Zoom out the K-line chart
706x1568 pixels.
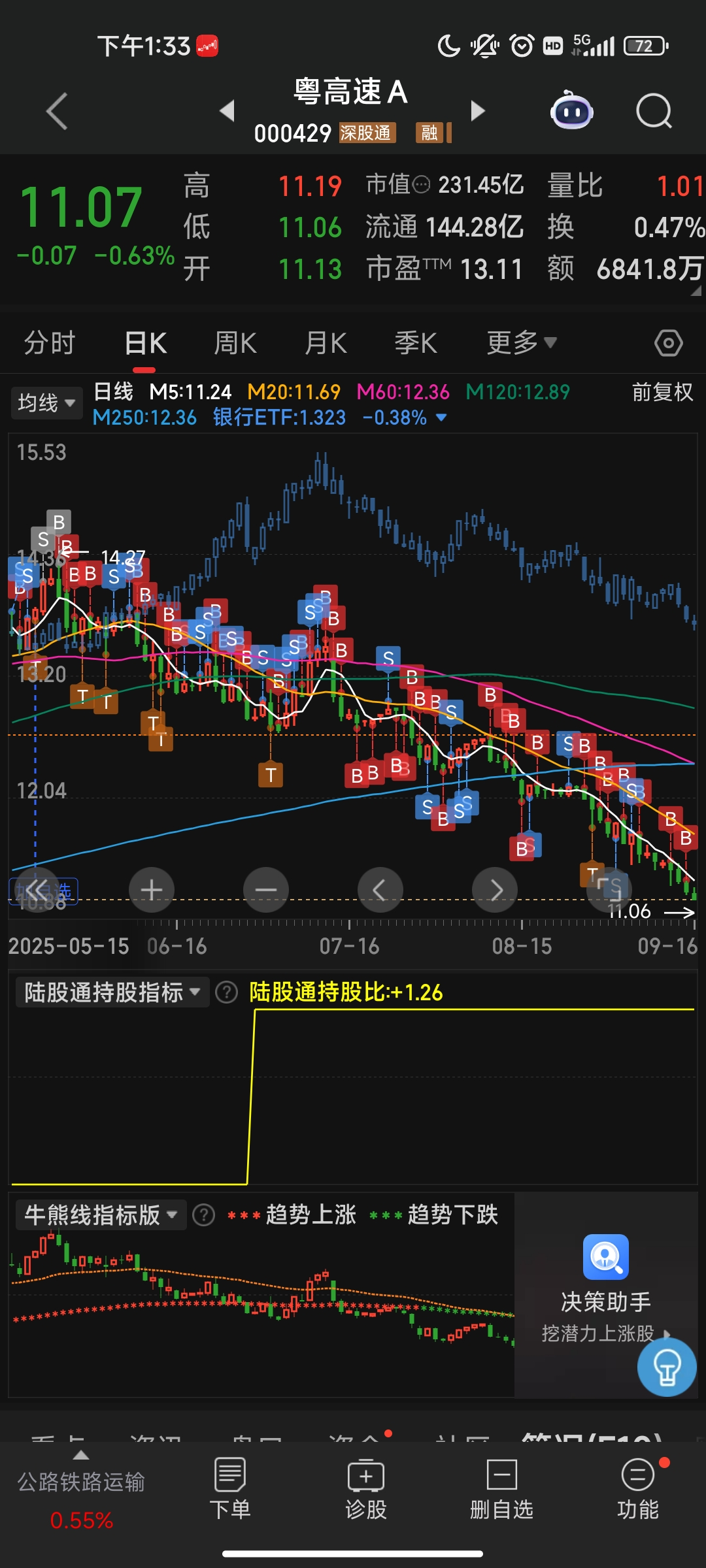pyautogui.click(x=265, y=890)
